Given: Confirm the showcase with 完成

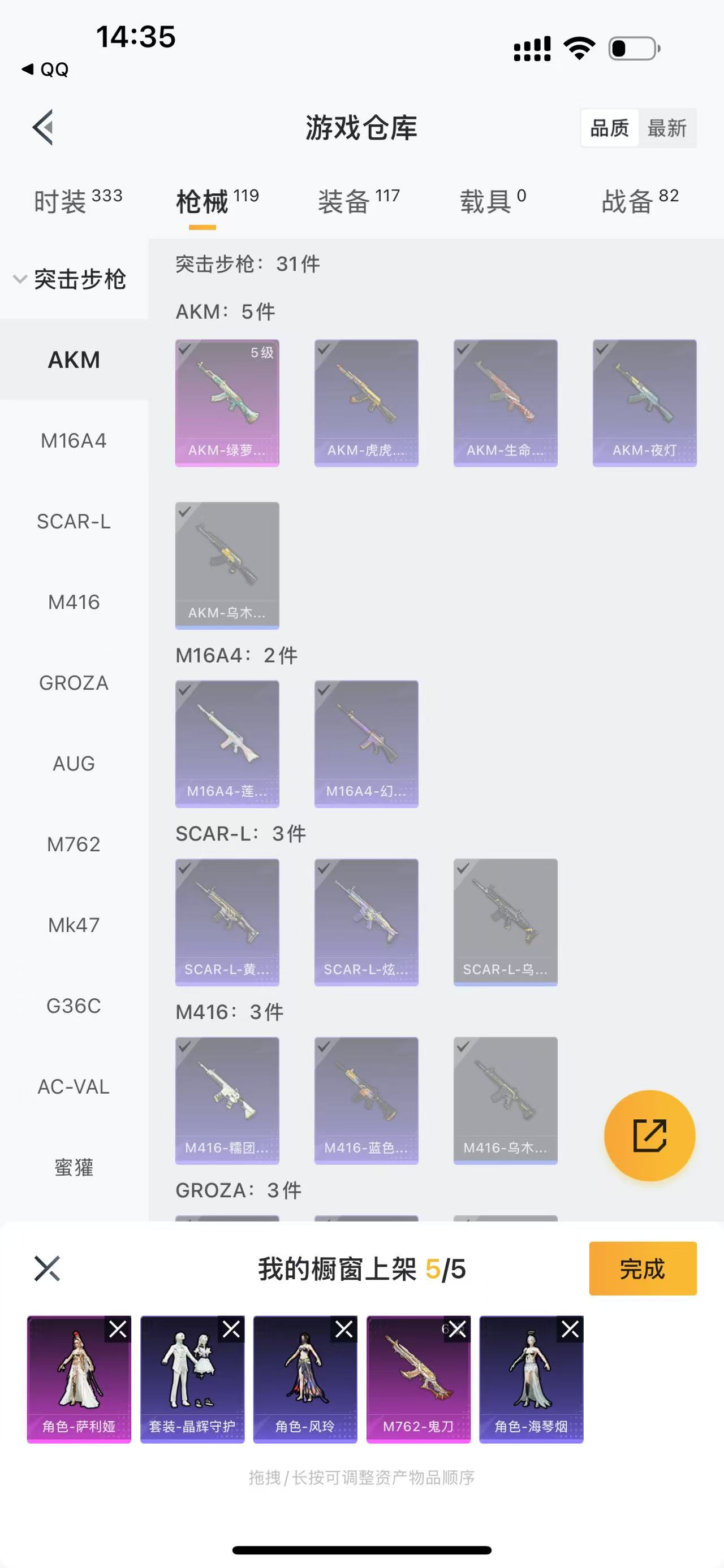Looking at the screenshot, I should pos(643,1268).
